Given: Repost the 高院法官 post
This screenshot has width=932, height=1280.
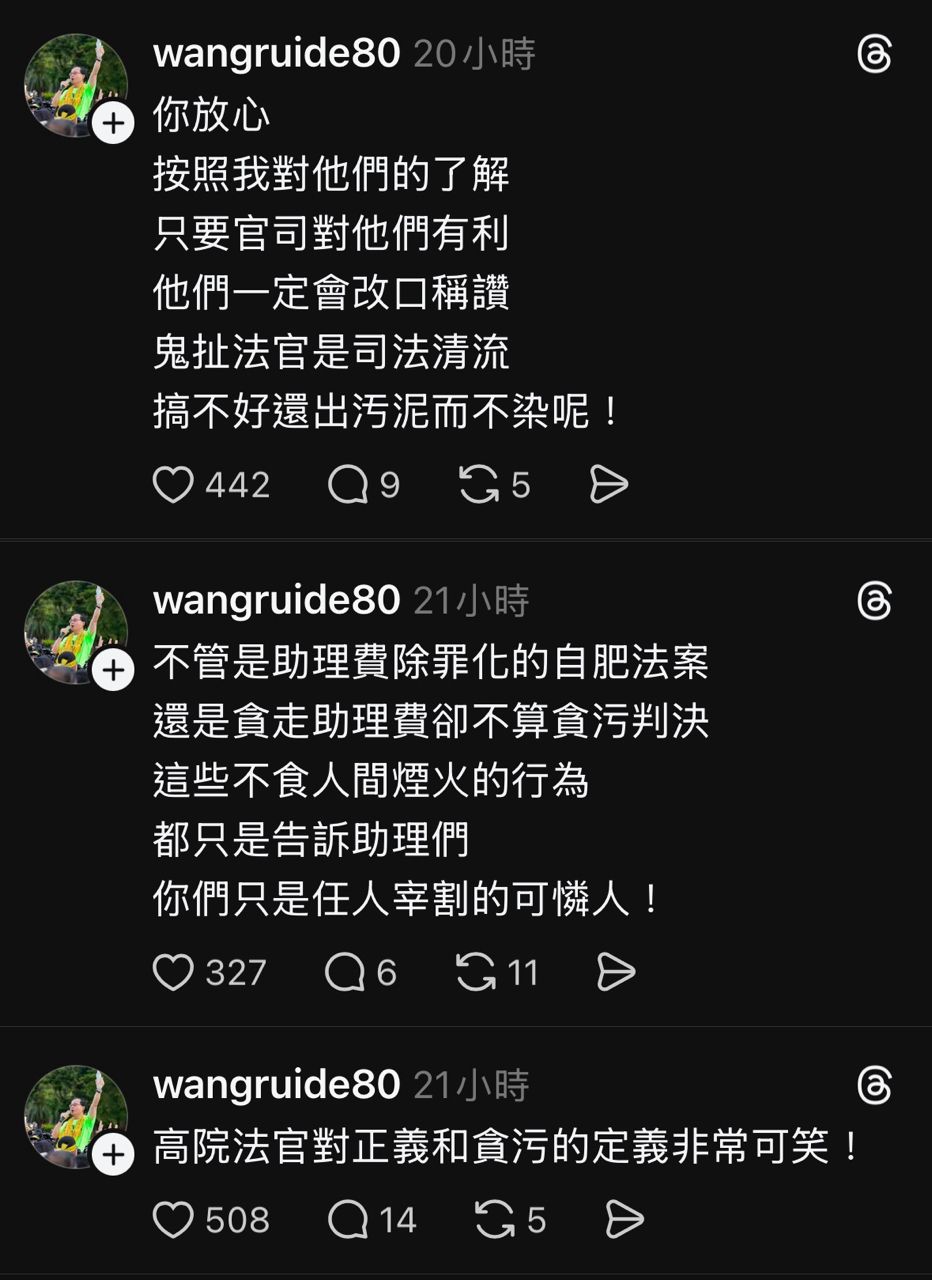Looking at the screenshot, I should [494, 1220].
